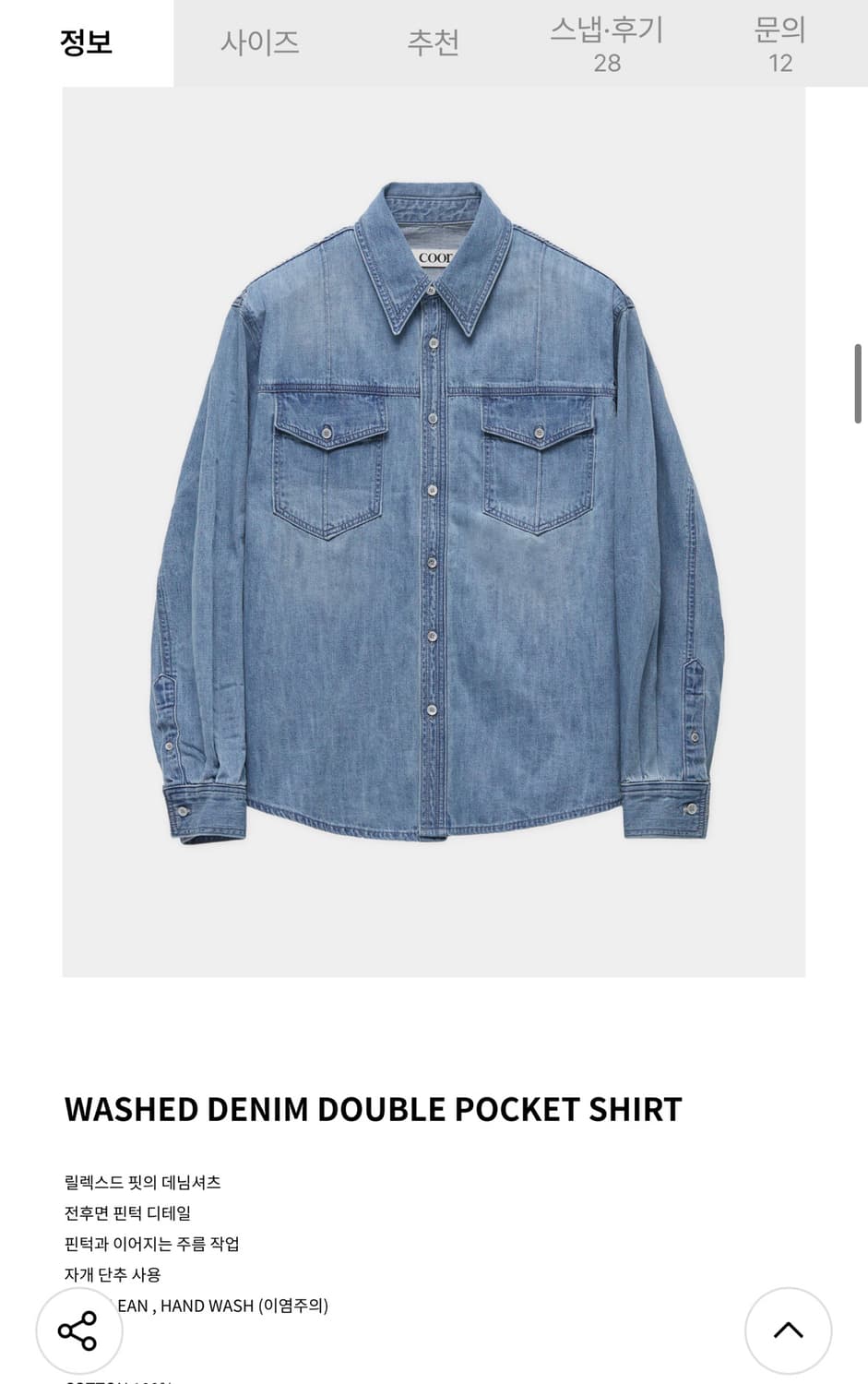The image size is (868, 1384).
Task: Share this product with the share button
Action: point(78,1330)
